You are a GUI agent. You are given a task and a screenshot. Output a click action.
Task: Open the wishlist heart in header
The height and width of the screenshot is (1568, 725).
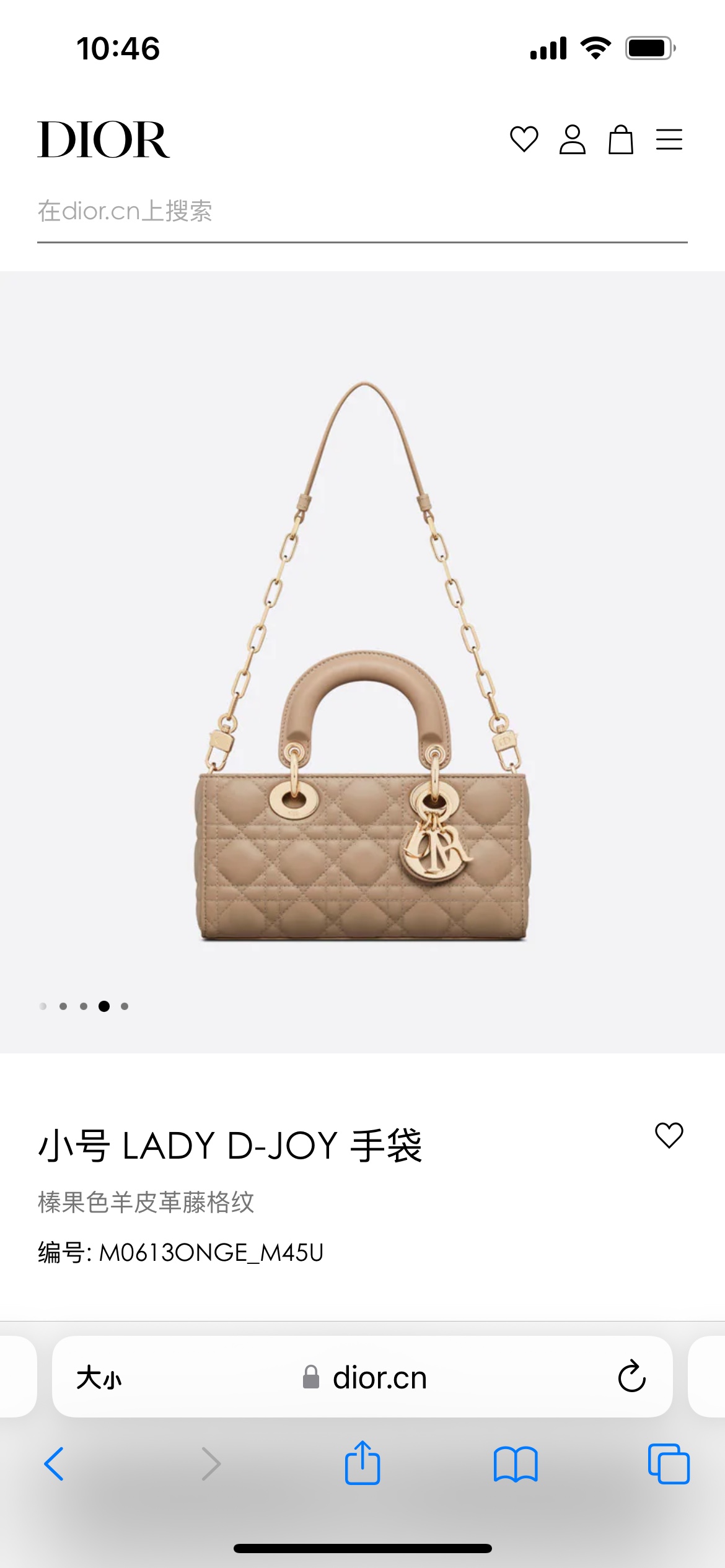(x=524, y=139)
